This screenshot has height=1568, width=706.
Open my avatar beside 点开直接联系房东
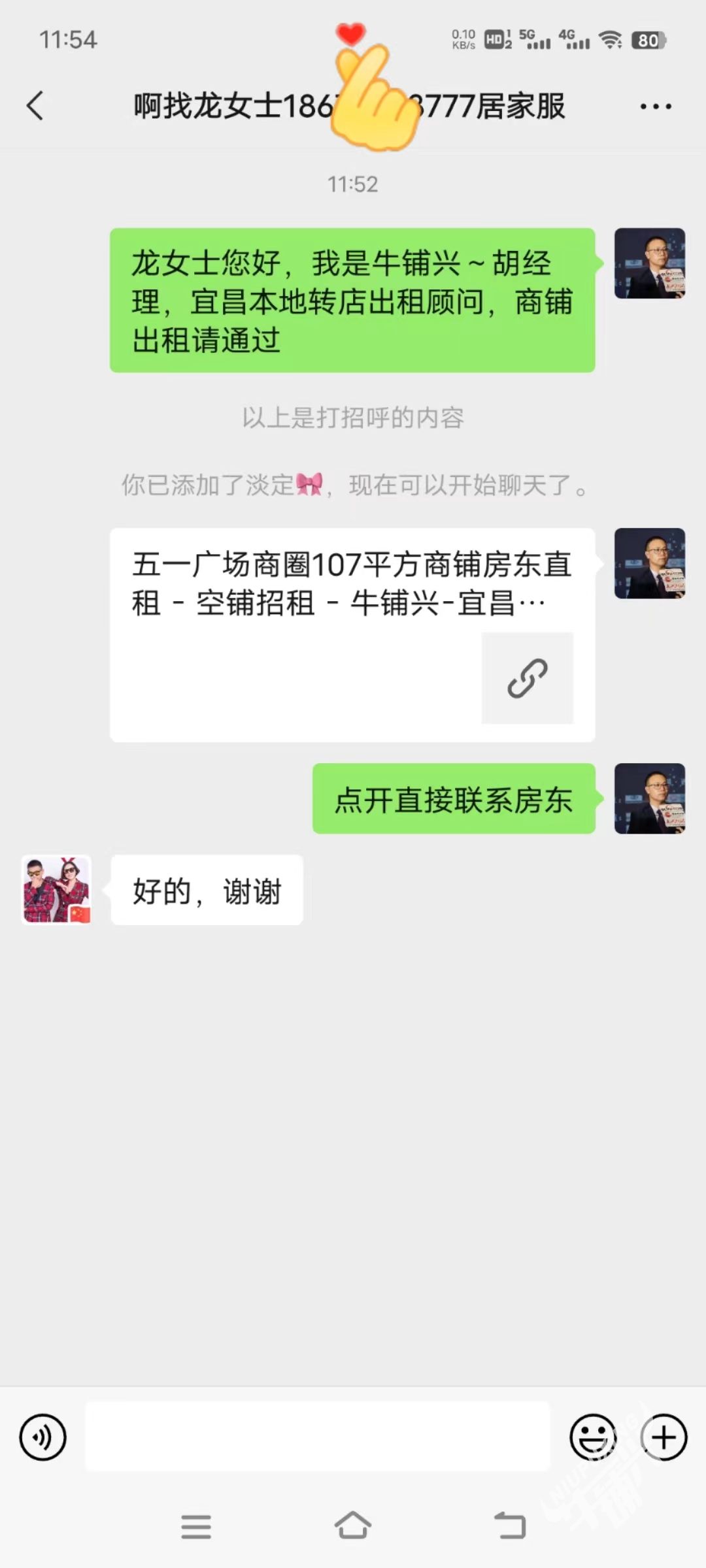[x=649, y=798]
